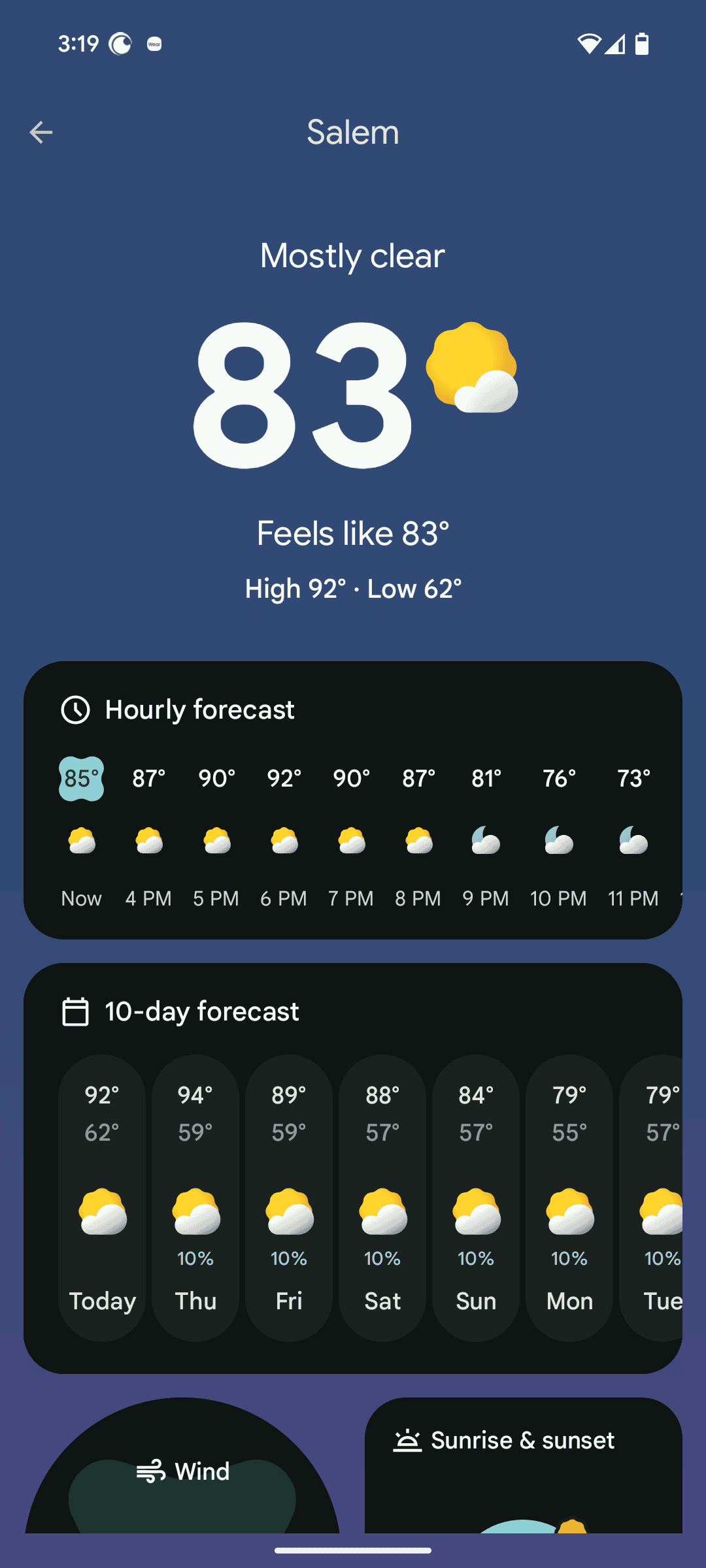Tap the Salem location title
Image resolution: width=706 pixels, height=1568 pixels.
pyautogui.click(x=353, y=132)
